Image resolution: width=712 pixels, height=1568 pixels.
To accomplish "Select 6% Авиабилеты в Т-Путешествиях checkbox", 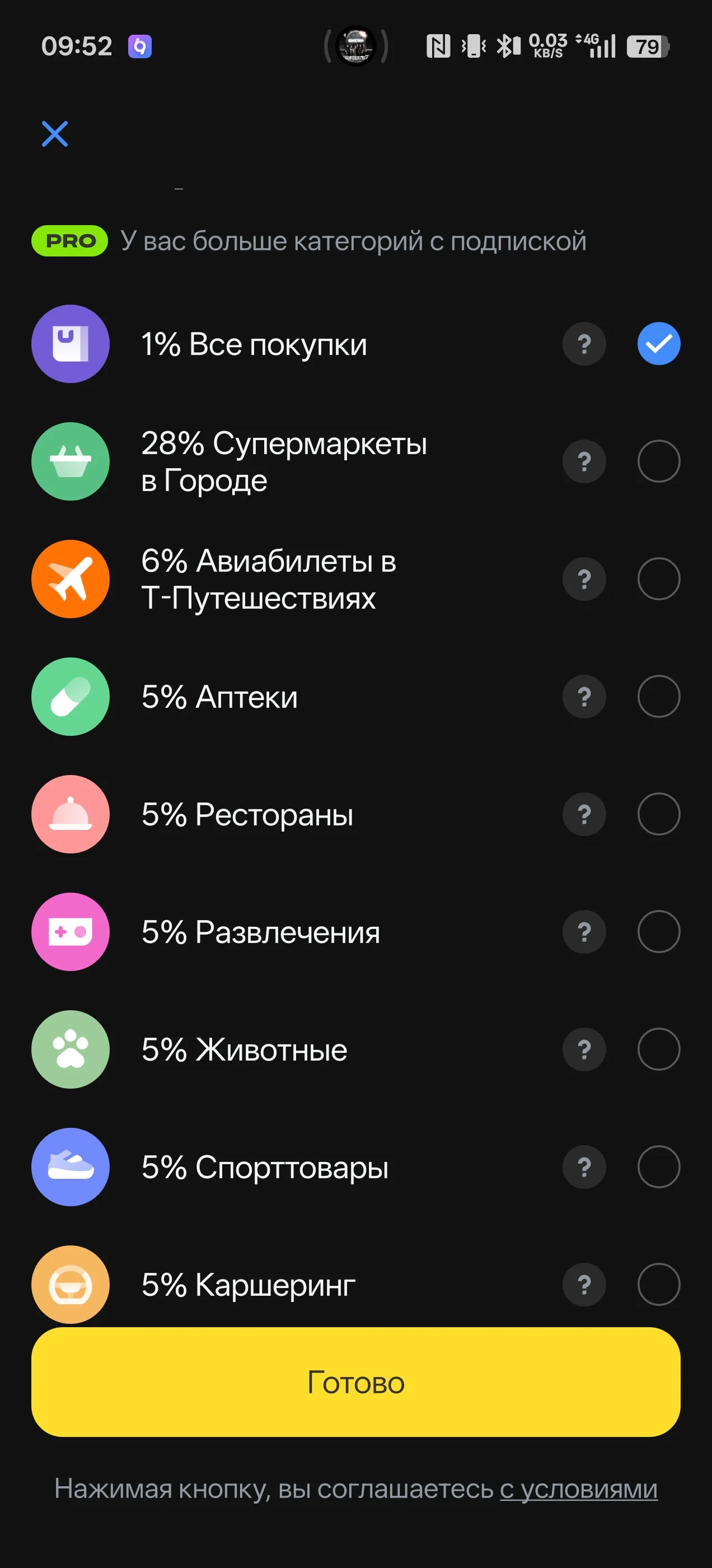I will pyautogui.click(x=658, y=579).
